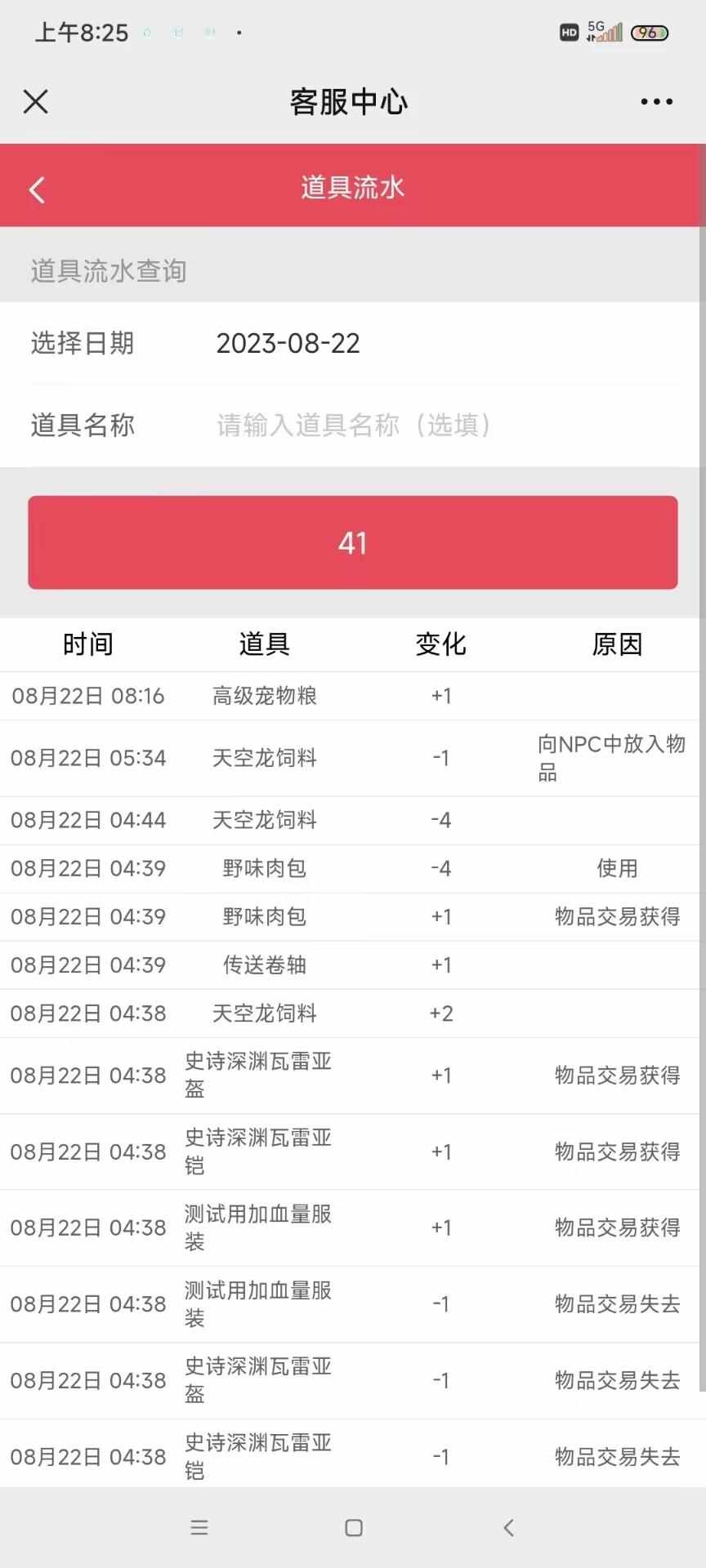Go back from the 道具流水 screen
Image resolution: width=706 pixels, height=1568 pixels.
pos(37,189)
